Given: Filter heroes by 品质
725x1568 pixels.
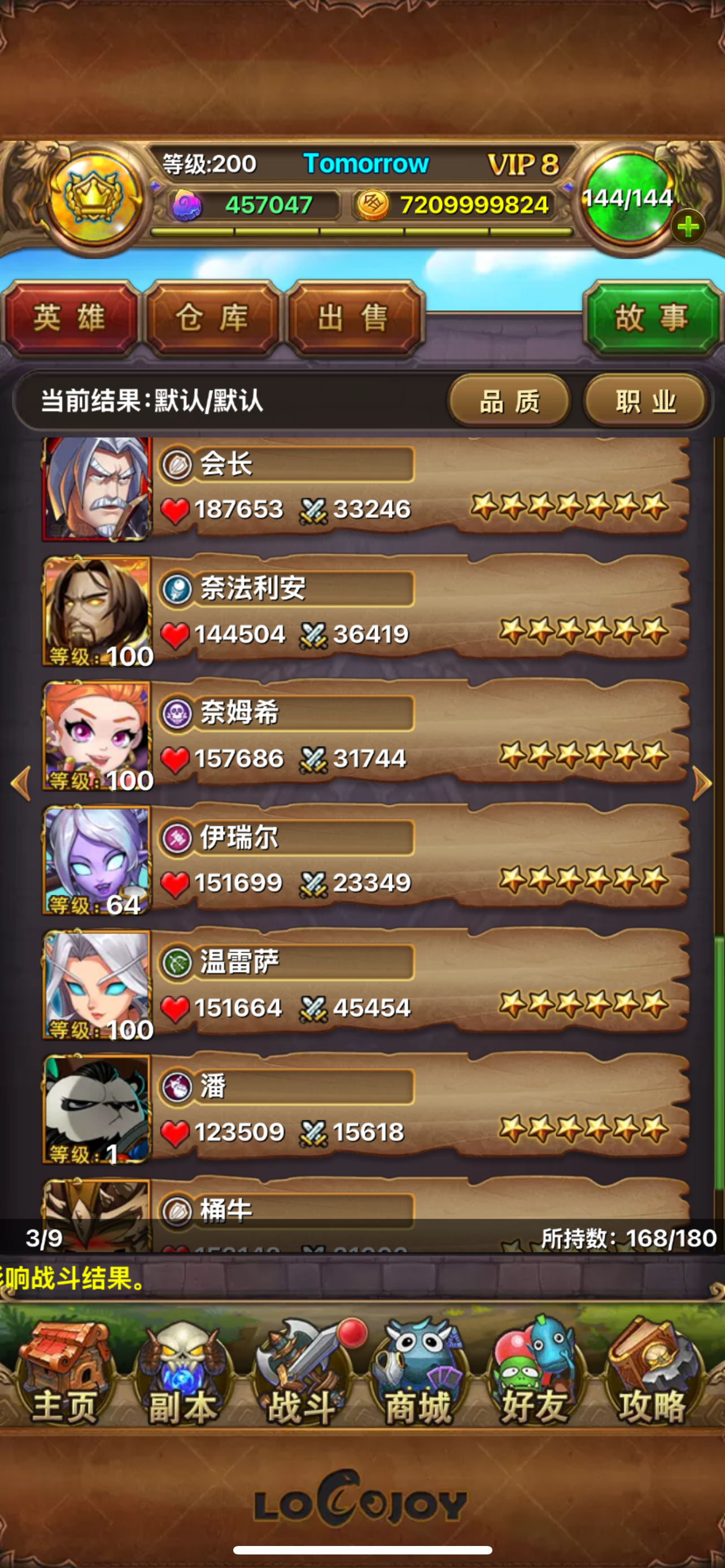Looking at the screenshot, I should pyautogui.click(x=509, y=401).
